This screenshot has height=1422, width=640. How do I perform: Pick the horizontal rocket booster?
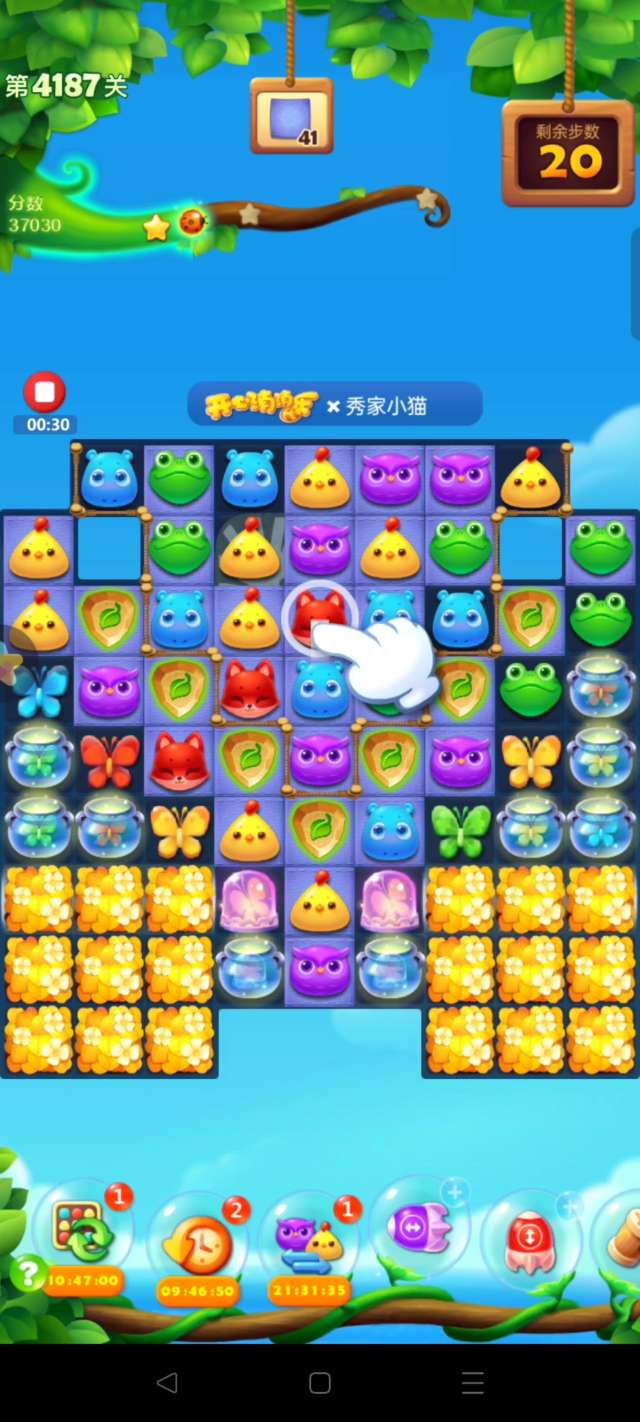coord(420,1226)
